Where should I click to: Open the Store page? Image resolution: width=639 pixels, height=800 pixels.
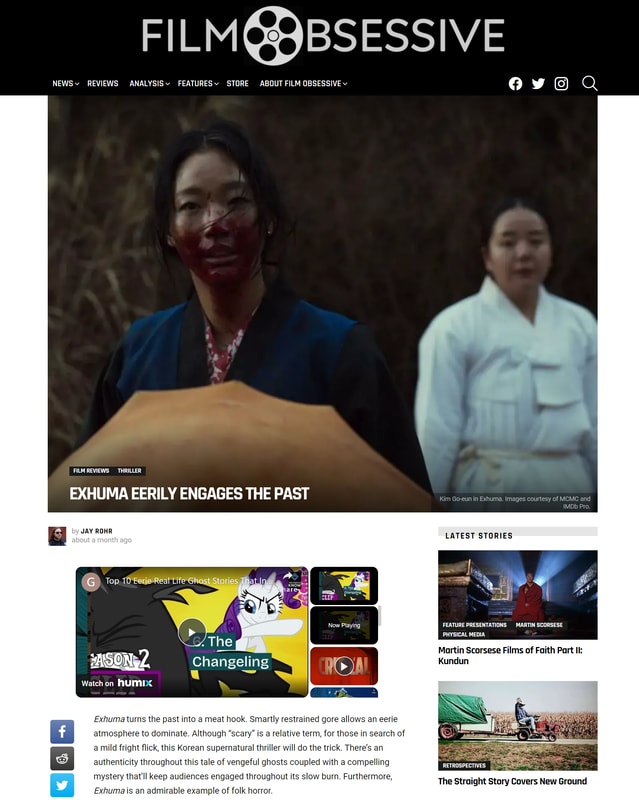(237, 84)
